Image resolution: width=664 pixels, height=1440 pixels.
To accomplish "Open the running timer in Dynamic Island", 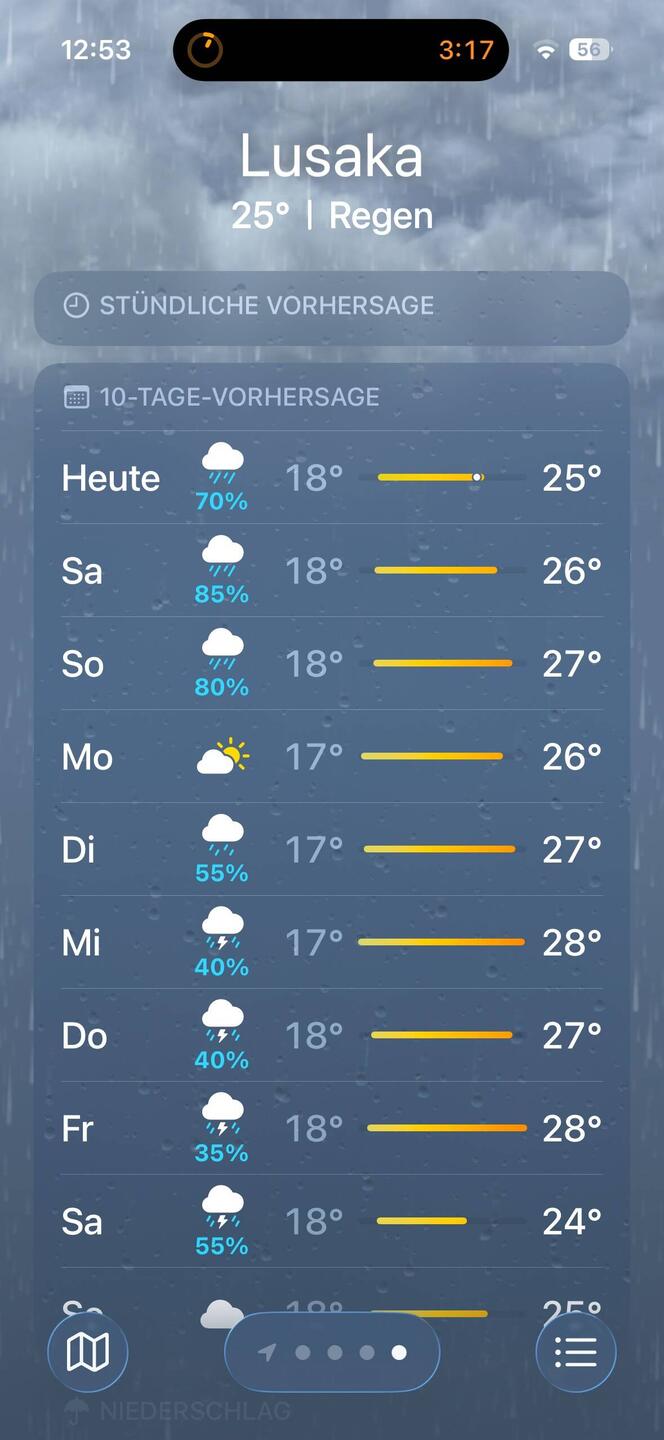I will 340,50.
